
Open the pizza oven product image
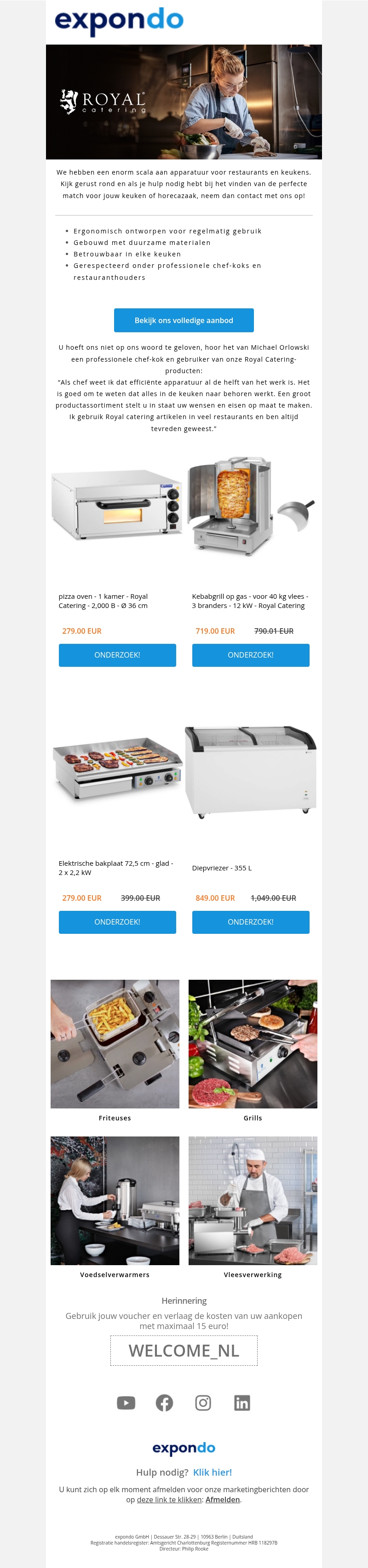coord(116,505)
